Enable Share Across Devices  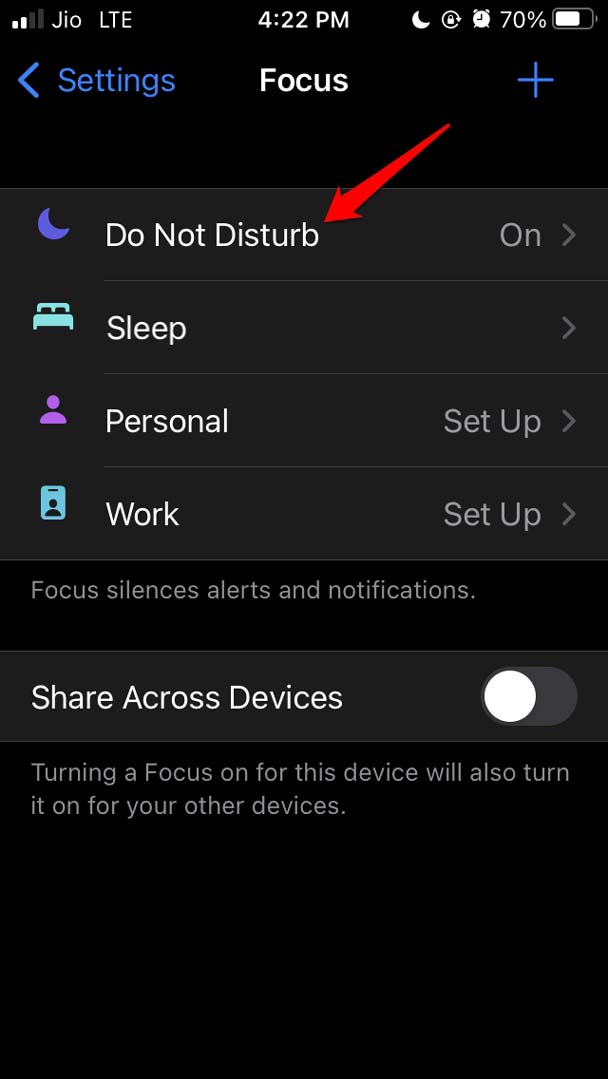(x=528, y=697)
